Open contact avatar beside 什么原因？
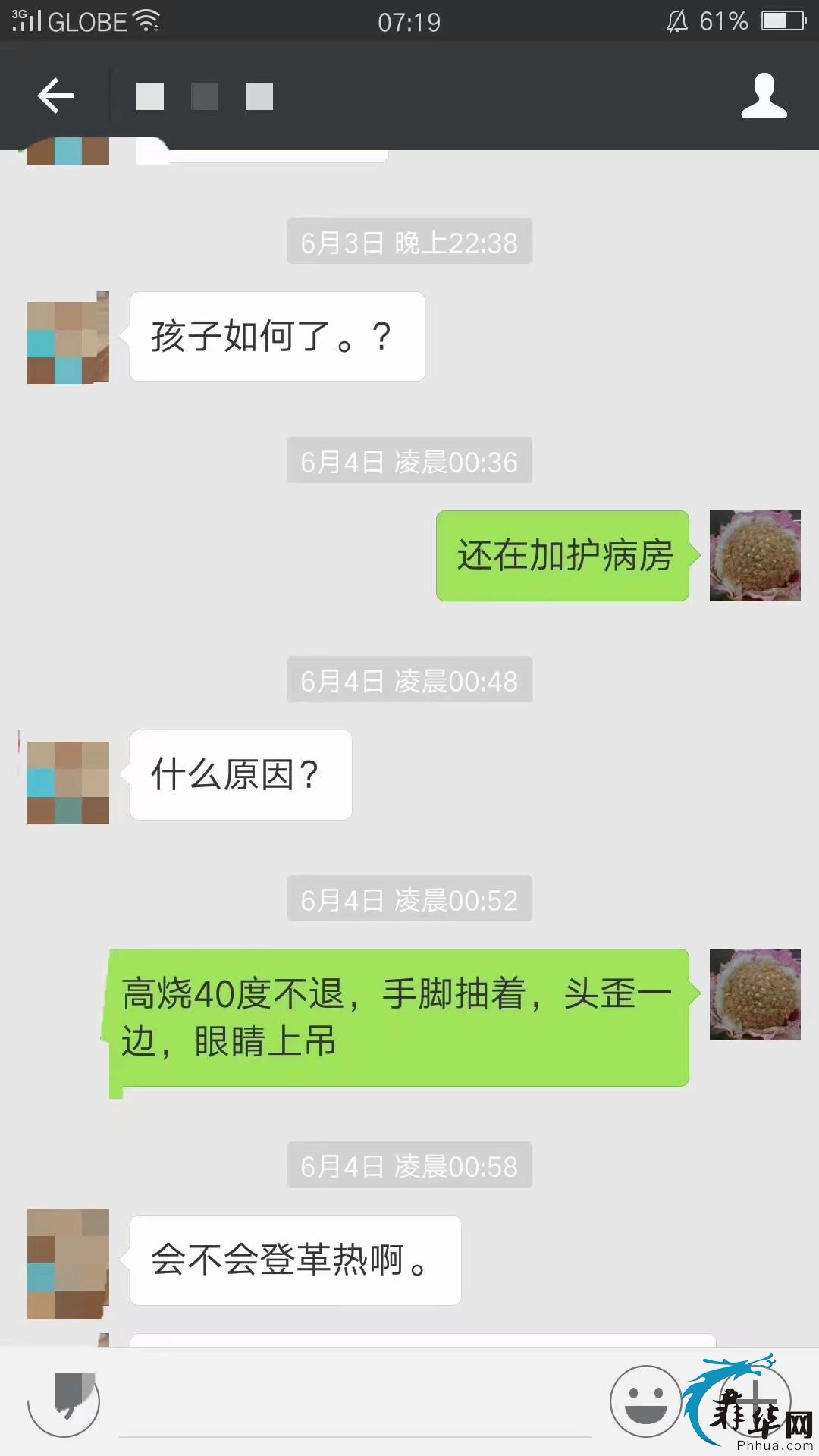 click(68, 783)
